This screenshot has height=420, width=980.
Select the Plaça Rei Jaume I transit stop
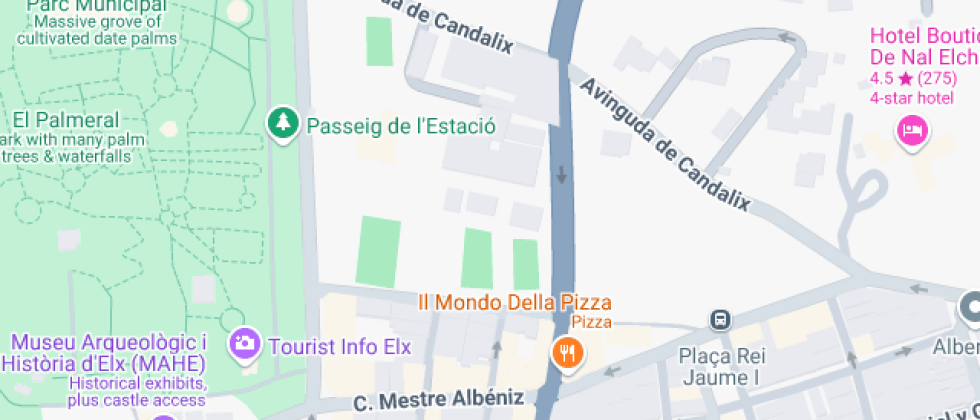[x=719, y=320]
